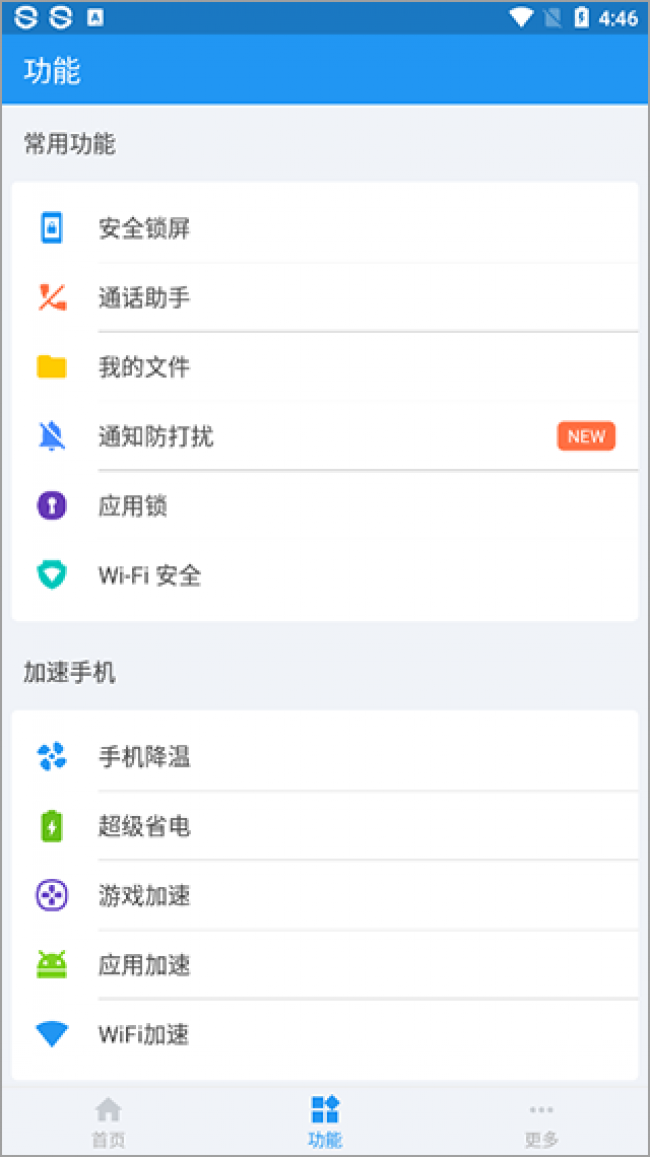Open 安全锁屏 (secure lock screen)
The height and width of the screenshot is (1157, 650).
pos(144,229)
